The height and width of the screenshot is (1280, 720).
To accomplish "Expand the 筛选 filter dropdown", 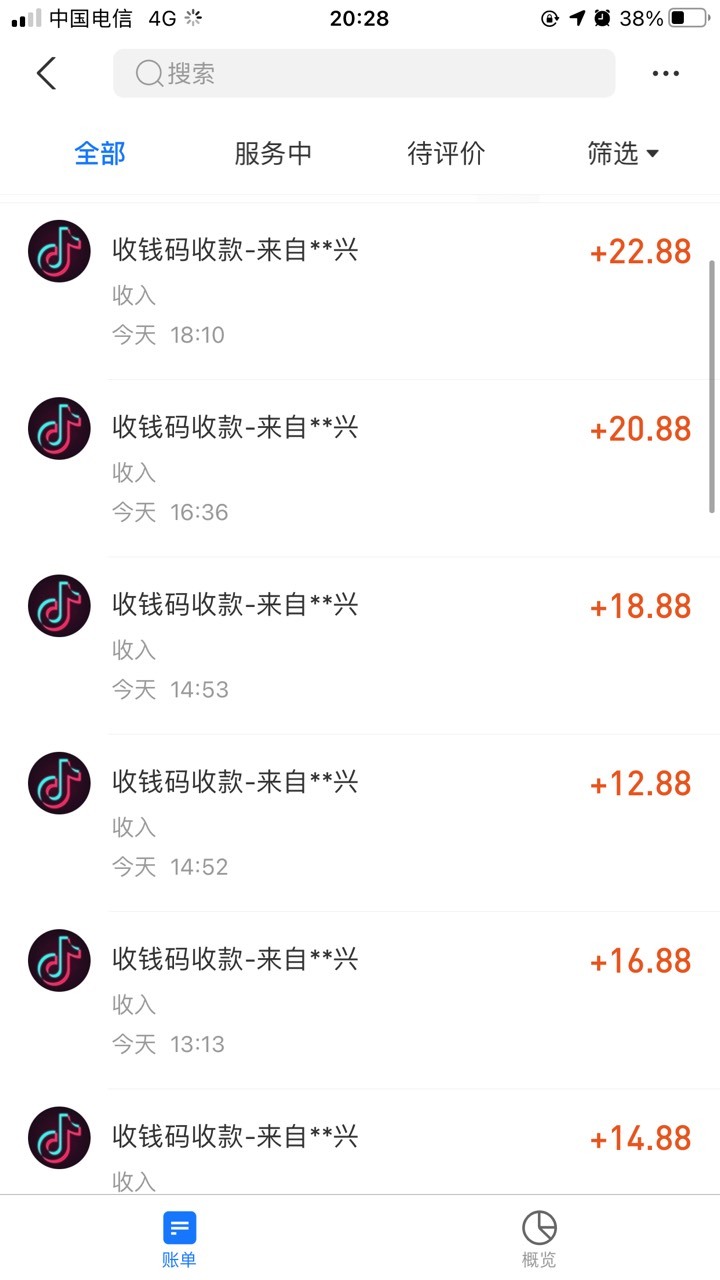I will coord(623,153).
